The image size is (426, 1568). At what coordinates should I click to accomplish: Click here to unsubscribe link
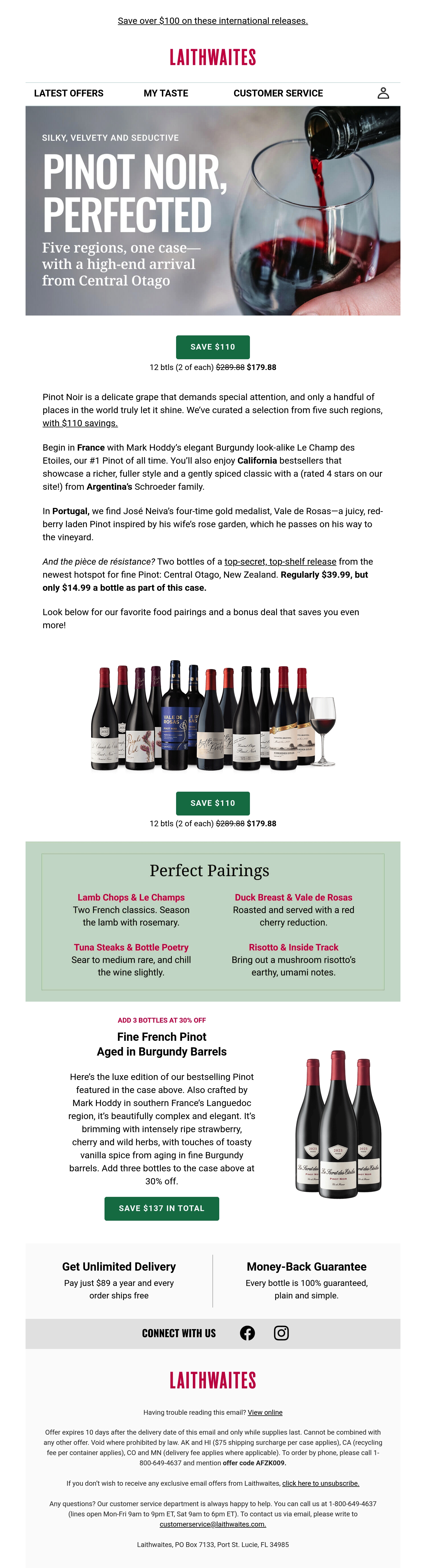pyautogui.click(x=321, y=1483)
